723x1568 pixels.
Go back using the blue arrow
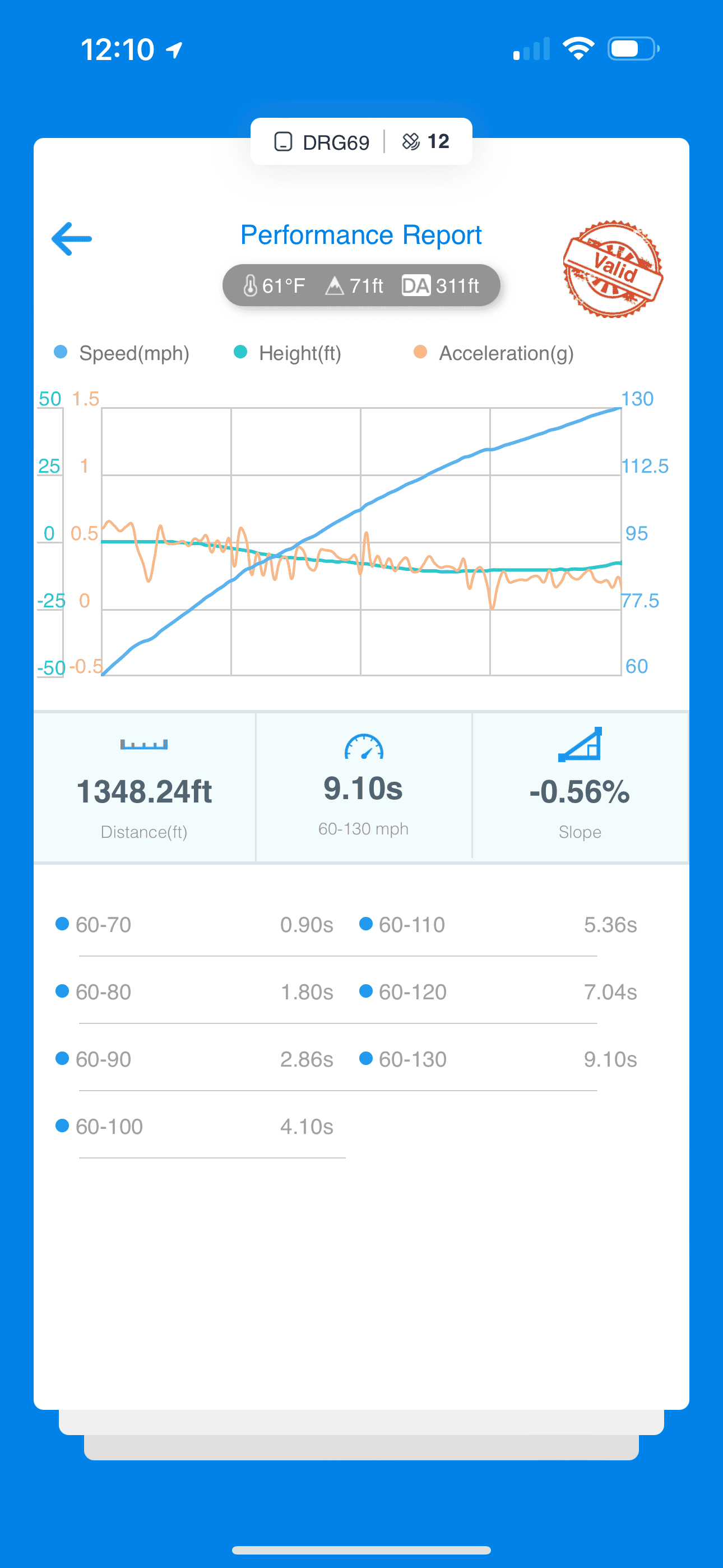click(x=72, y=238)
